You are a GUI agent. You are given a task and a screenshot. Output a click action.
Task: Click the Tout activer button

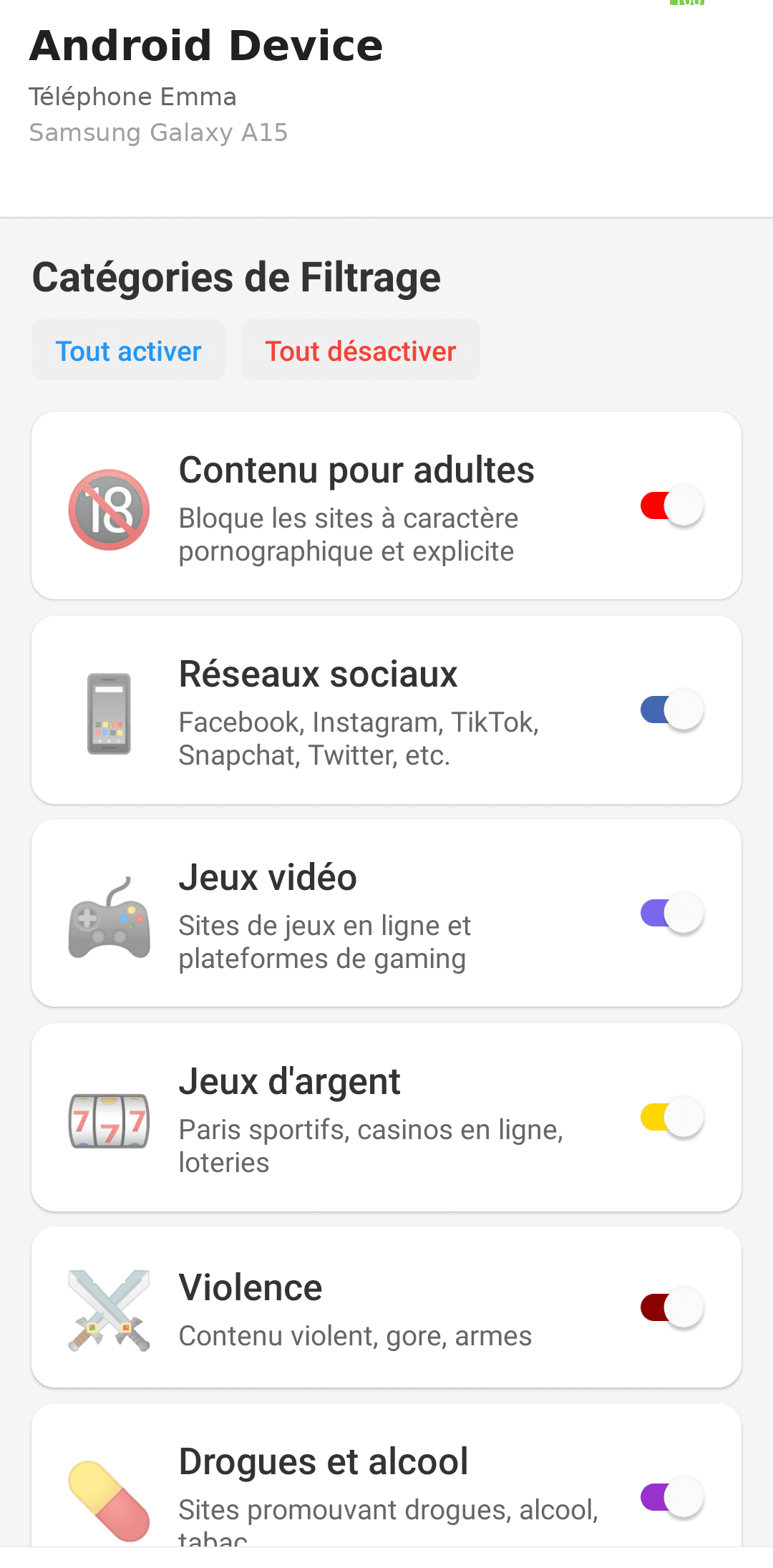point(128,350)
